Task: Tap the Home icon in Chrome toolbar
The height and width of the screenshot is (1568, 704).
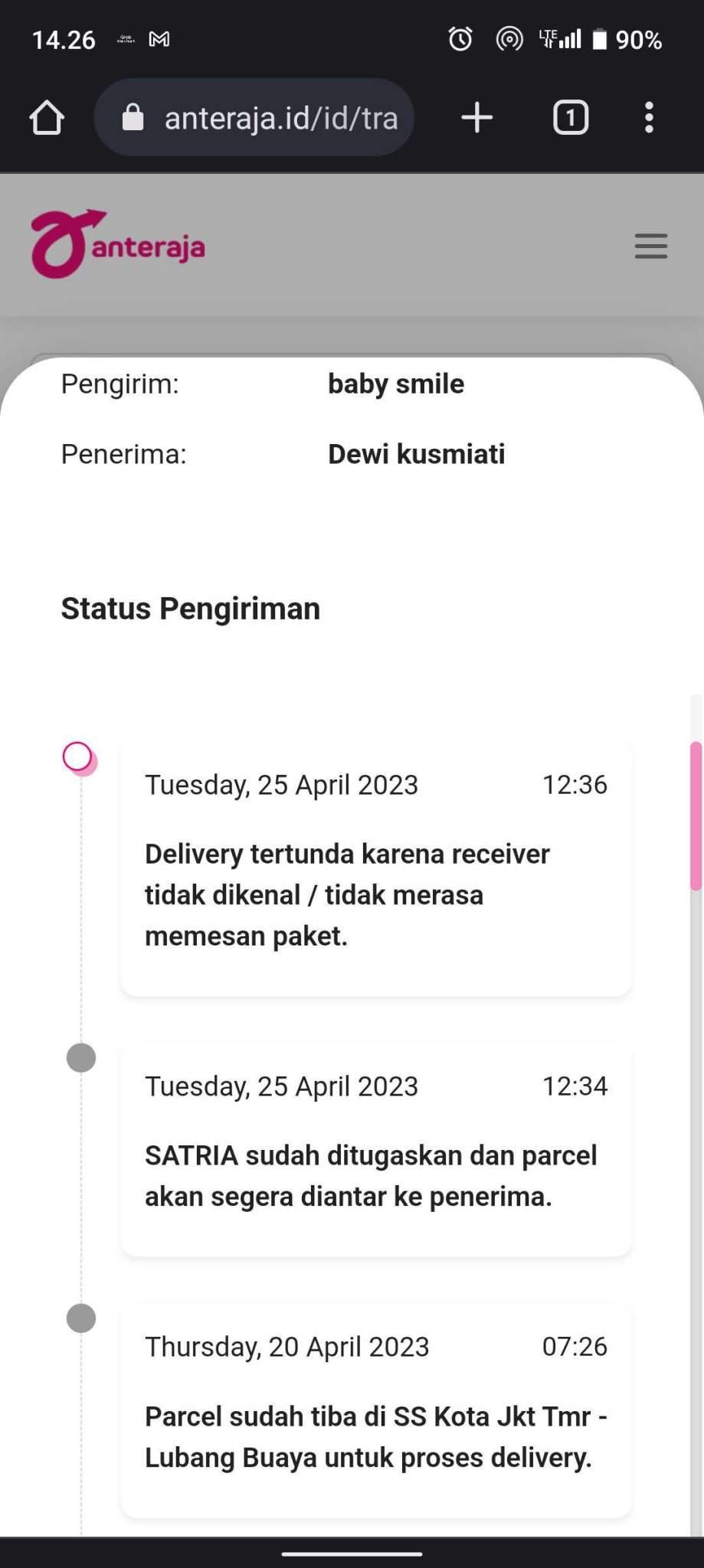Action: pyautogui.click(x=47, y=117)
